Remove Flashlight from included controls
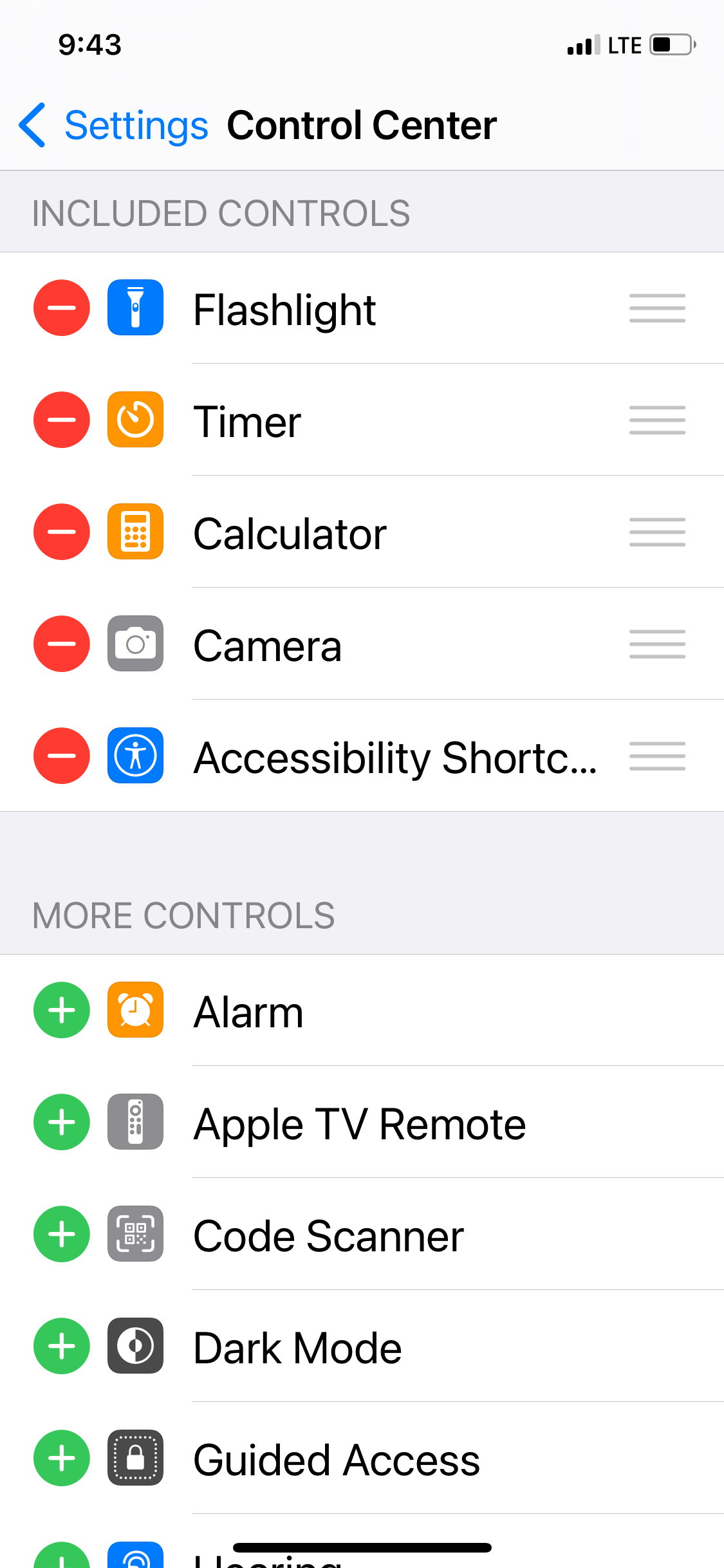This screenshot has height=1568, width=724. pos(61,308)
